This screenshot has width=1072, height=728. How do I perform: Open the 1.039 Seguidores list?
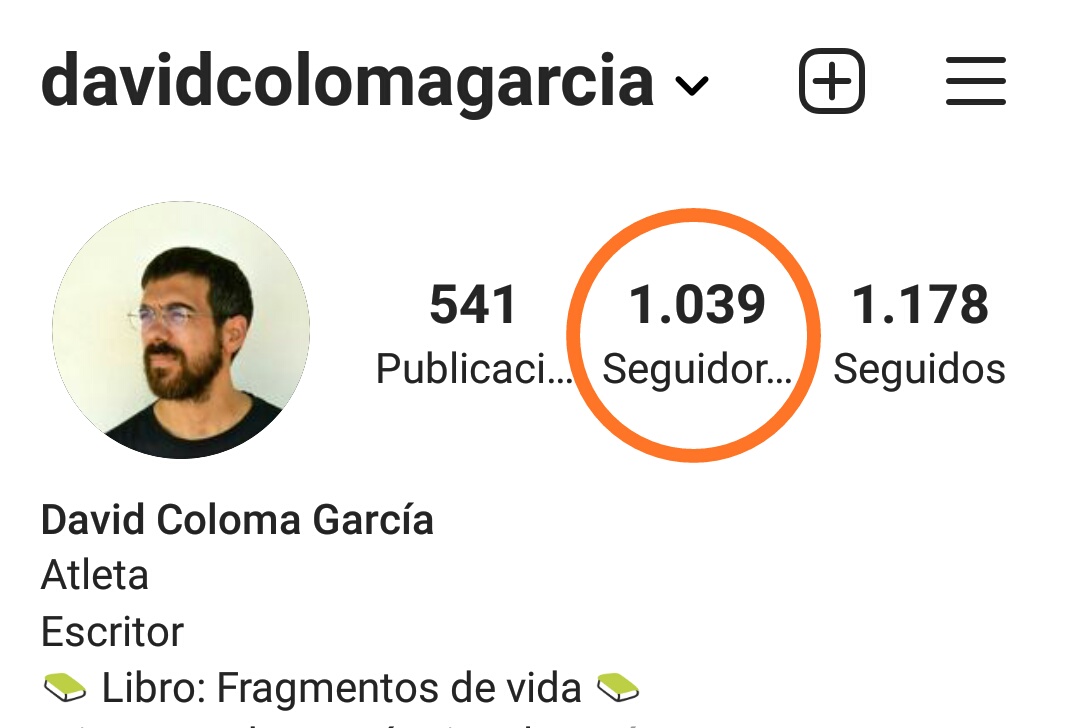696,335
